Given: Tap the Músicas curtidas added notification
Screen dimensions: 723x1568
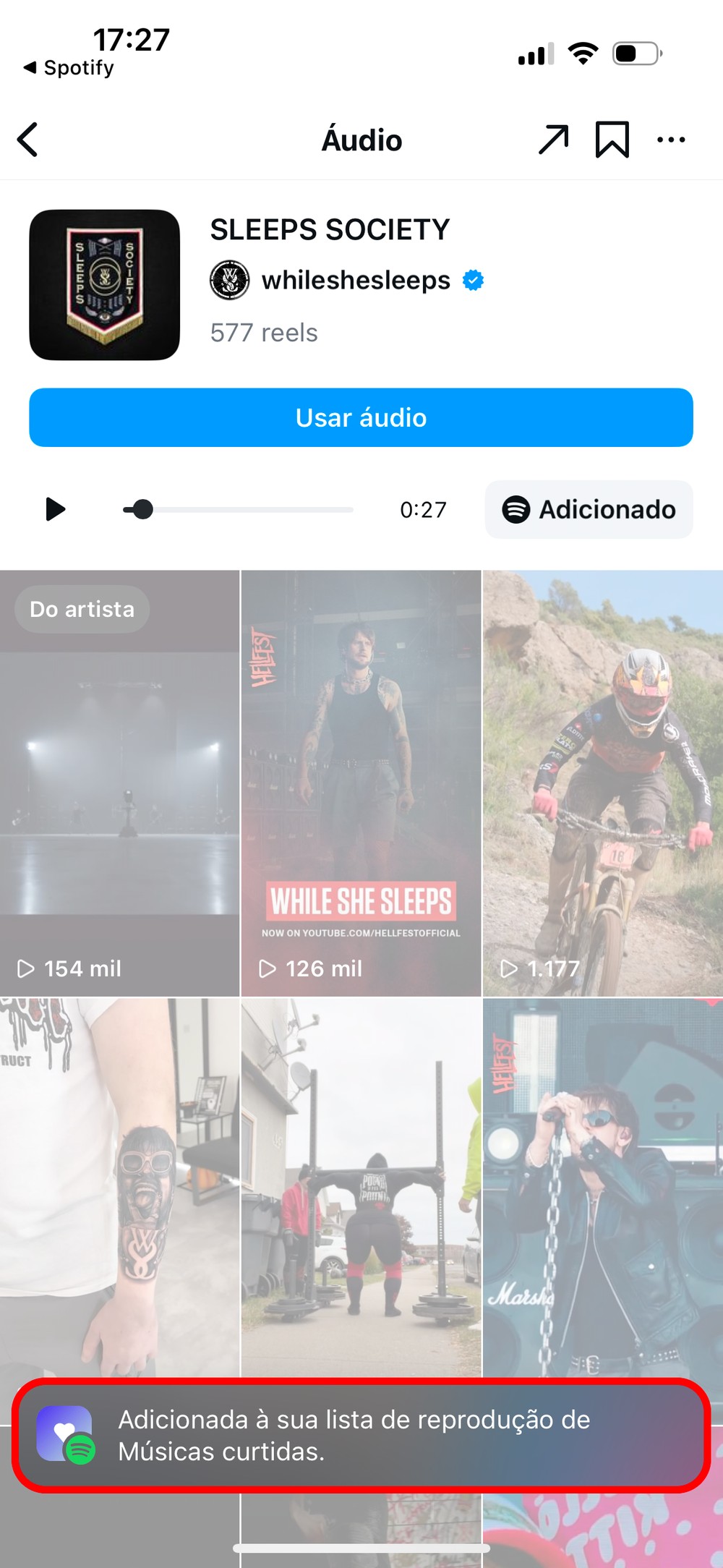Looking at the screenshot, I should (361, 1436).
